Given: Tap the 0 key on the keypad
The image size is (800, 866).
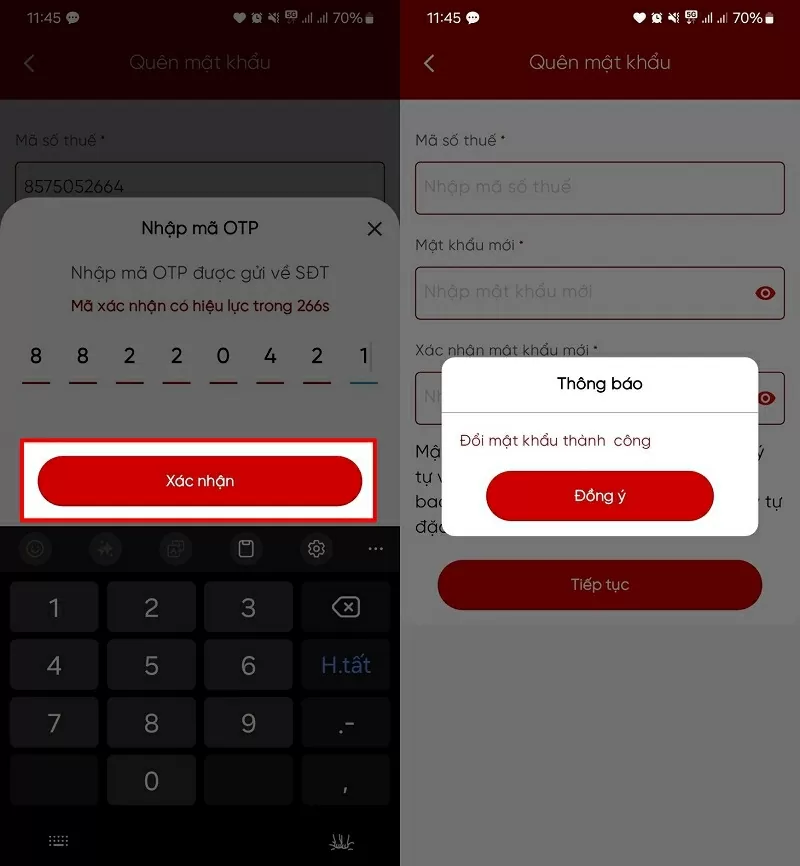Looking at the screenshot, I should click(x=151, y=780).
